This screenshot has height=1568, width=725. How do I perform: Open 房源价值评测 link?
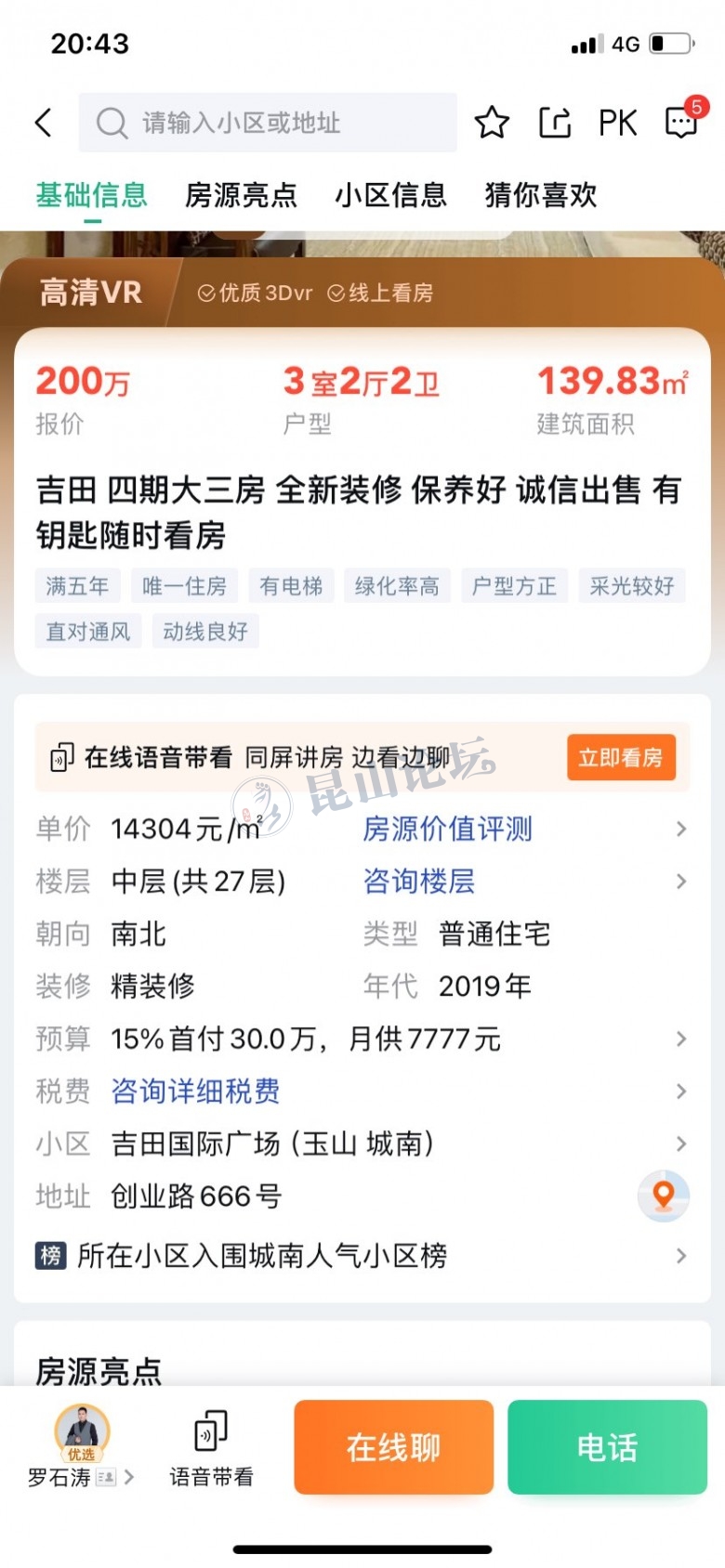click(x=447, y=829)
